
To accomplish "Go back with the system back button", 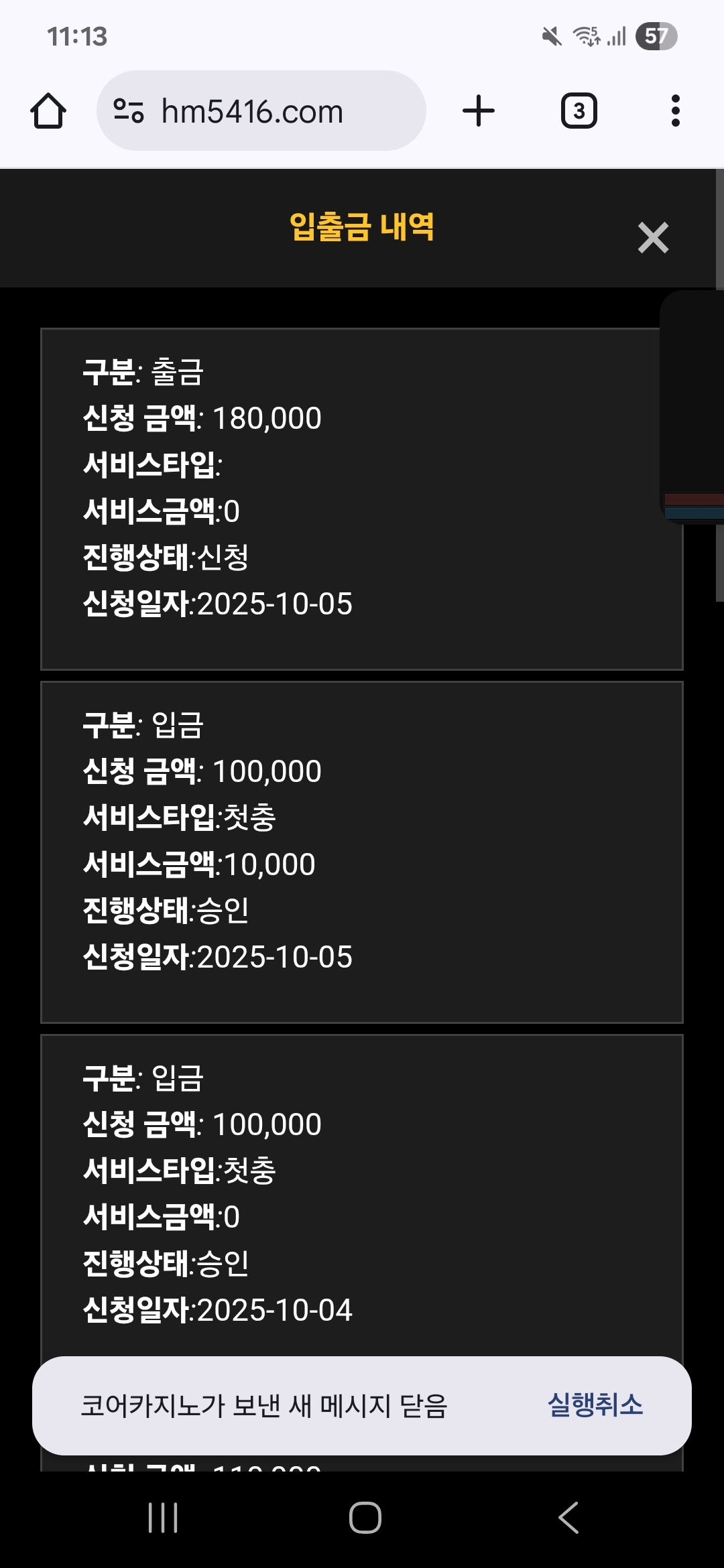I will (568, 1518).
